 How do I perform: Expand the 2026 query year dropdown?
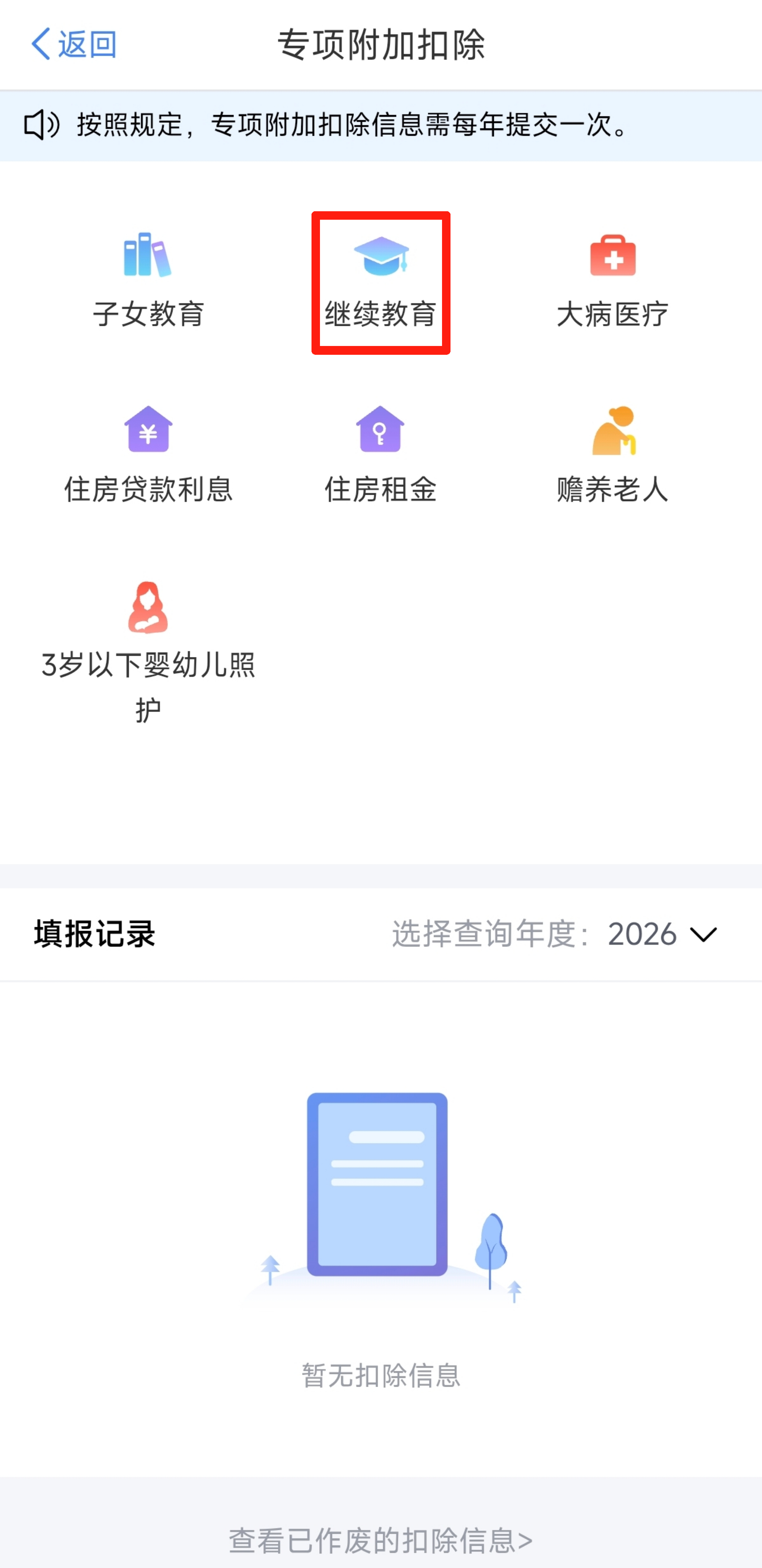663,934
